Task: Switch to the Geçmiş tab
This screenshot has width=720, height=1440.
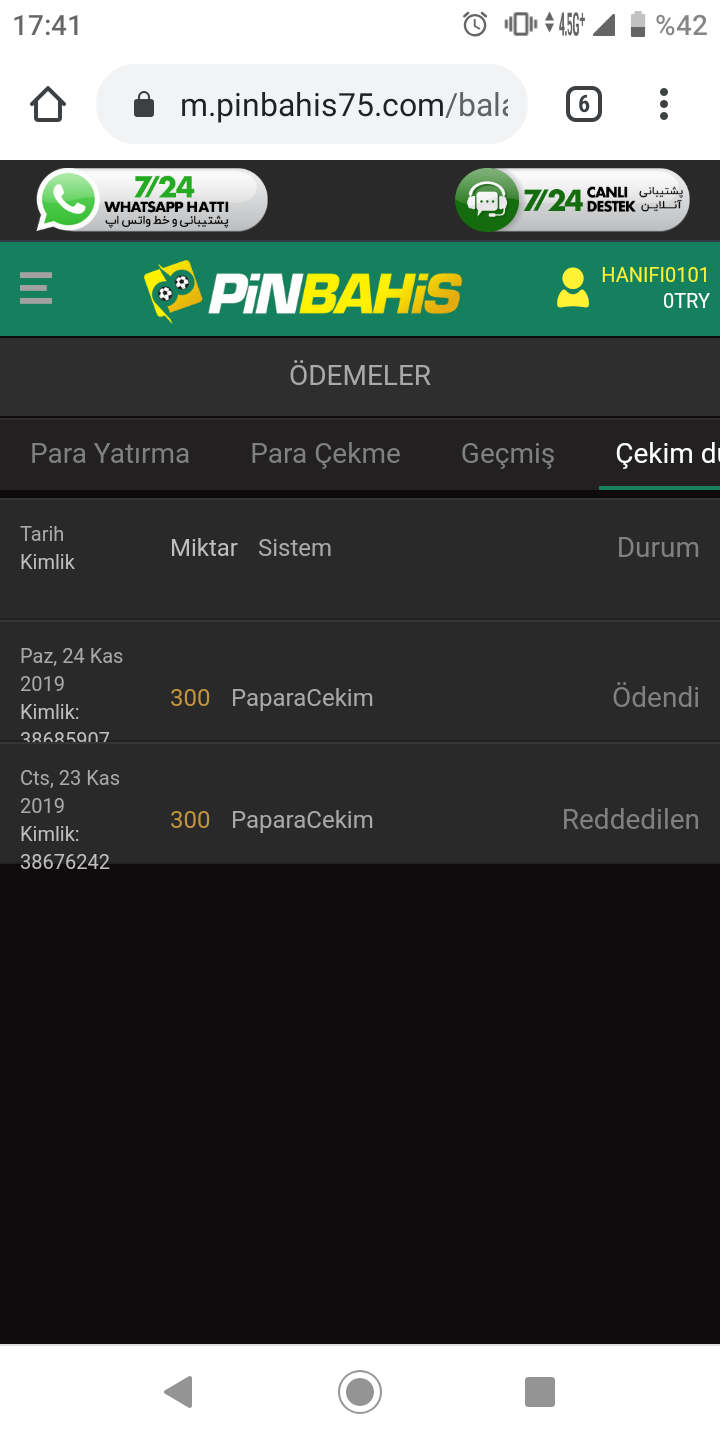Action: [508, 454]
